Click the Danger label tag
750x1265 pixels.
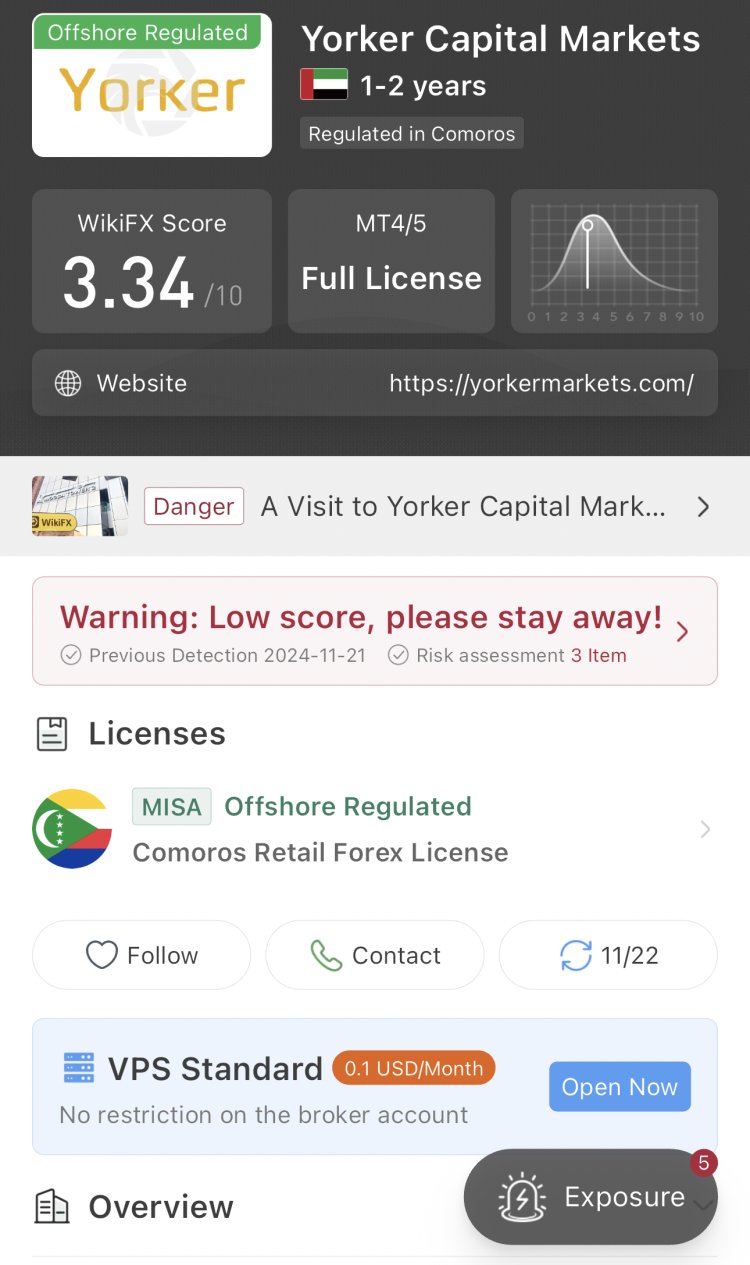click(193, 506)
